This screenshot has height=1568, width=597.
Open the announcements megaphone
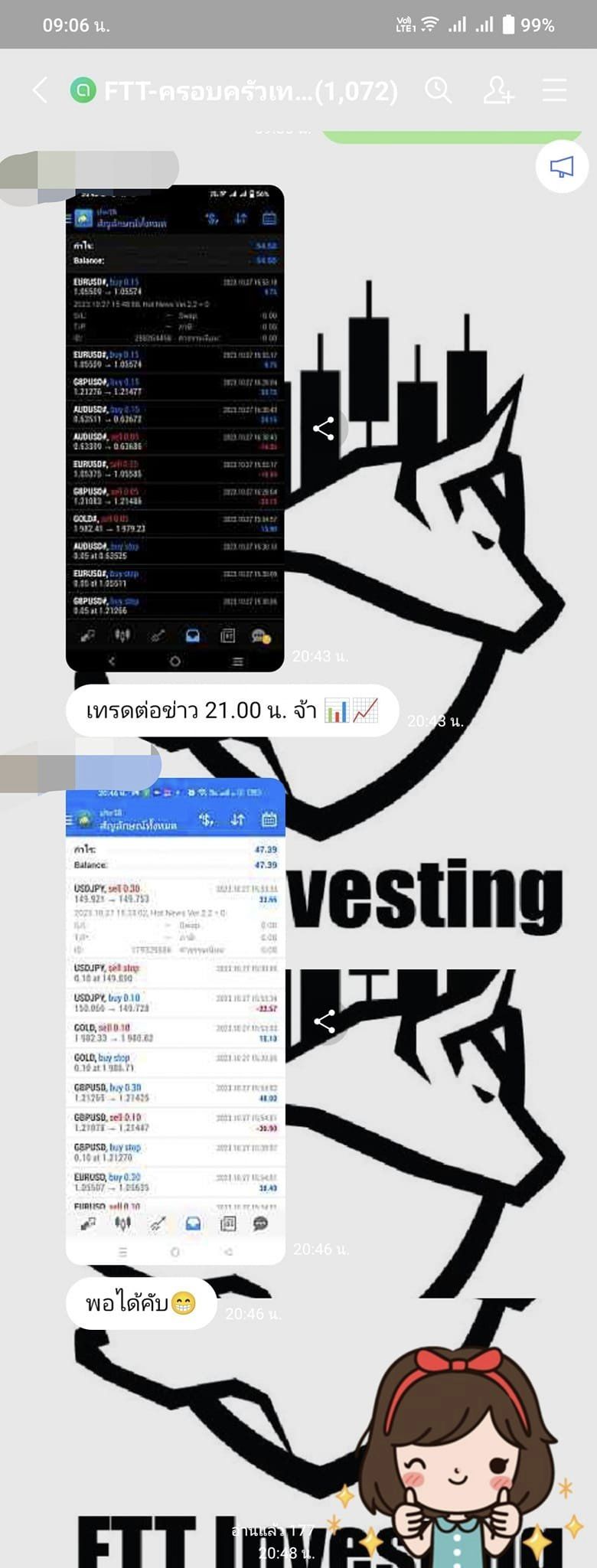pos(562,166)
